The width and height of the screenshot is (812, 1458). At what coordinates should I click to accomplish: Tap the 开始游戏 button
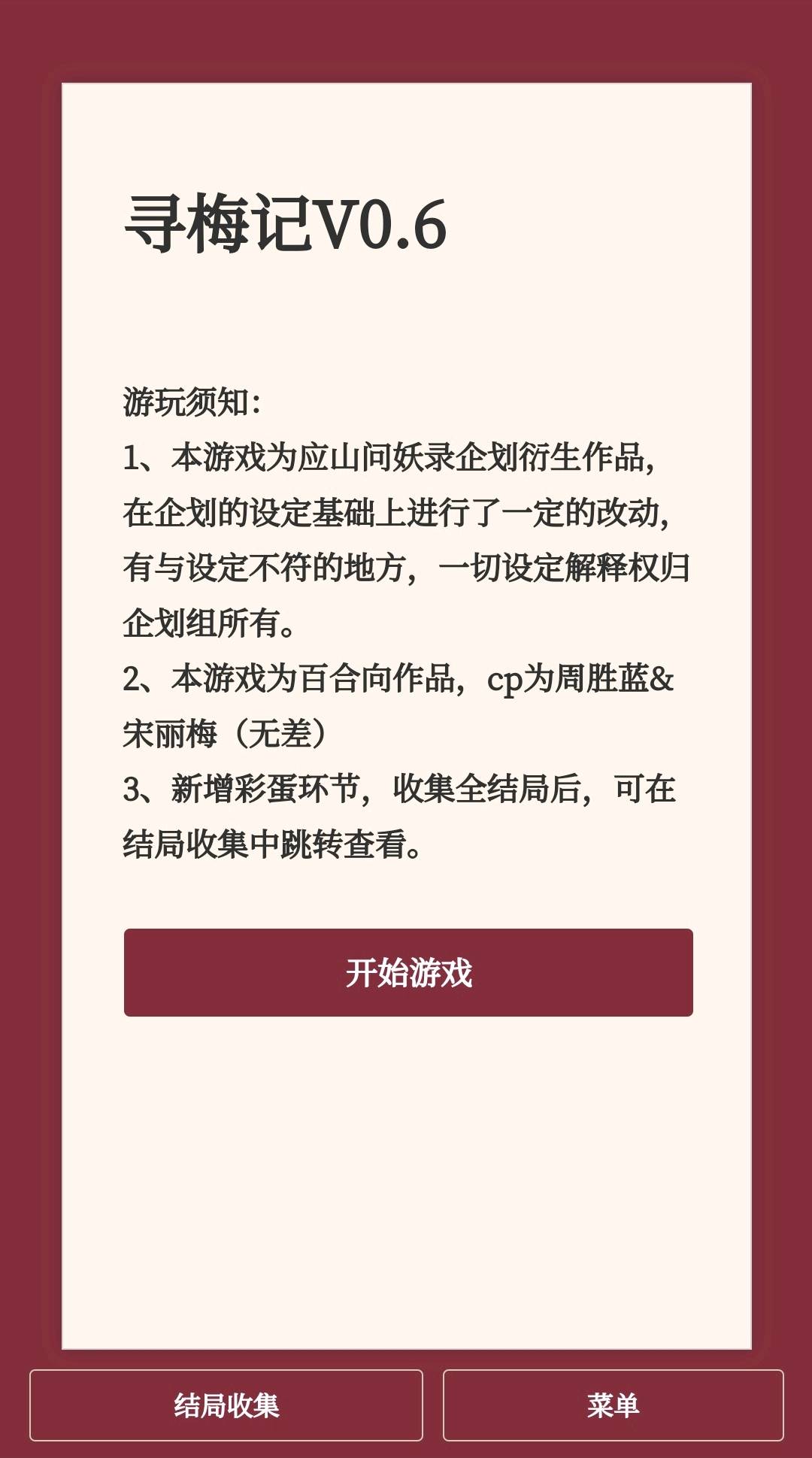pyautogui.click(x=408, y=972)
